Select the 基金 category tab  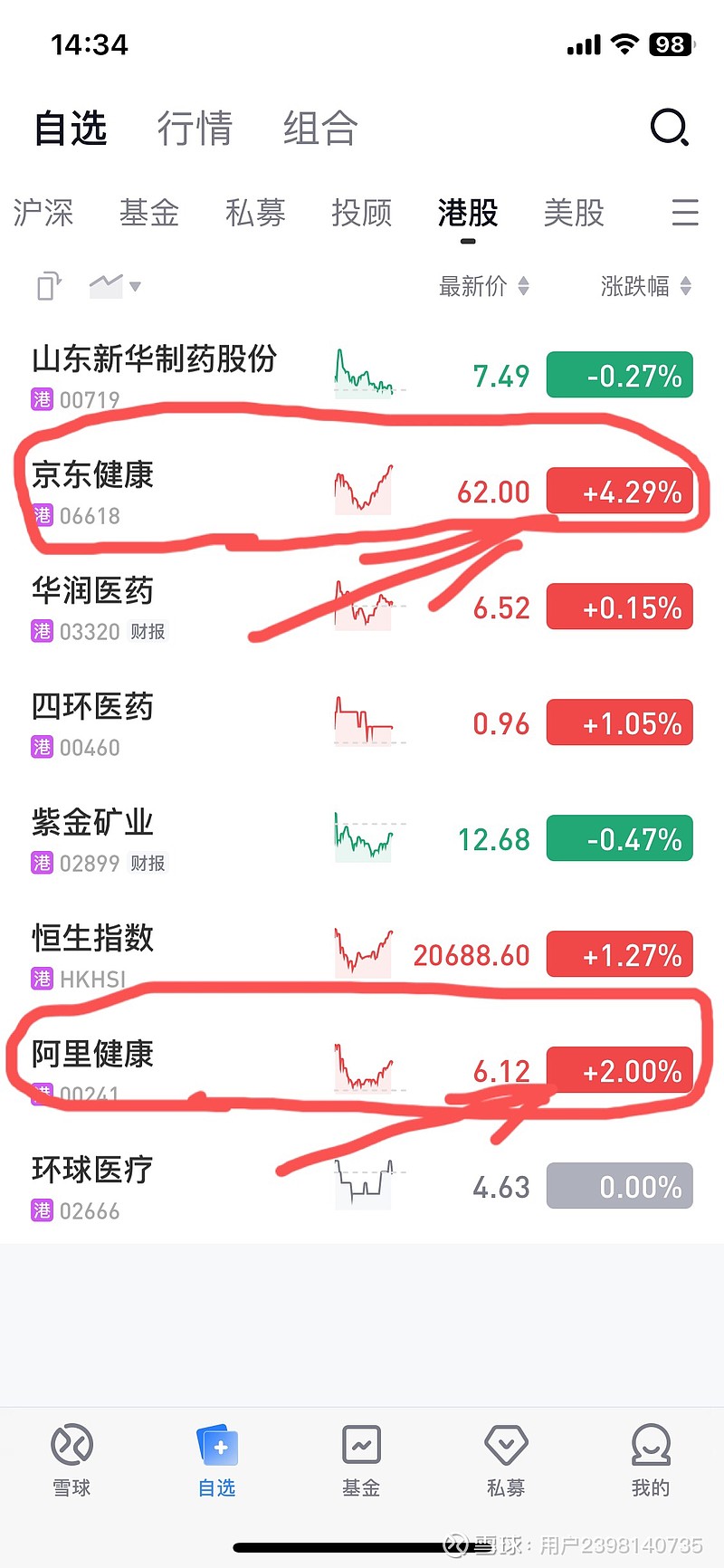149,214
